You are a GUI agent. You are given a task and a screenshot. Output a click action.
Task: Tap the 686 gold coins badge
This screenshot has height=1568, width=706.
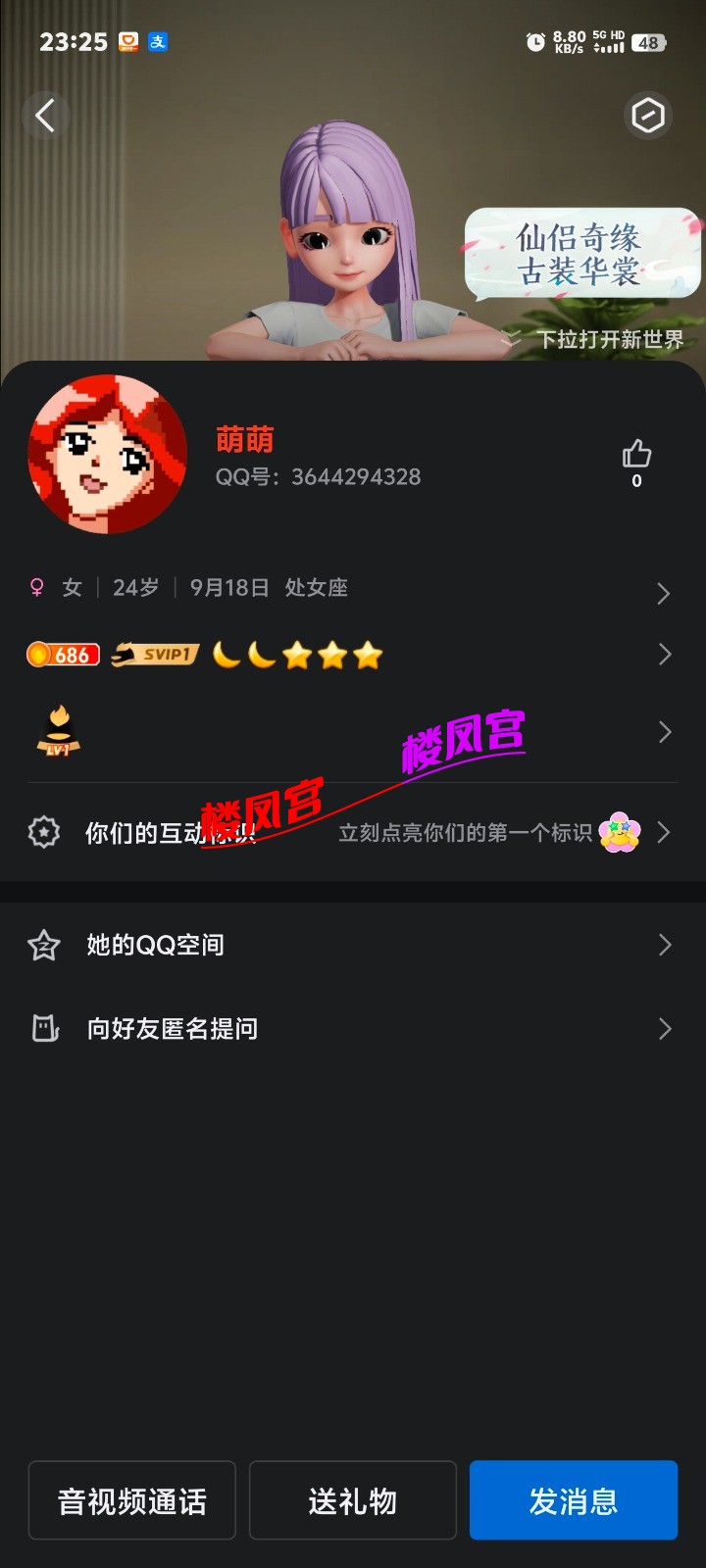pyautogui.click(x=63, y=654)
